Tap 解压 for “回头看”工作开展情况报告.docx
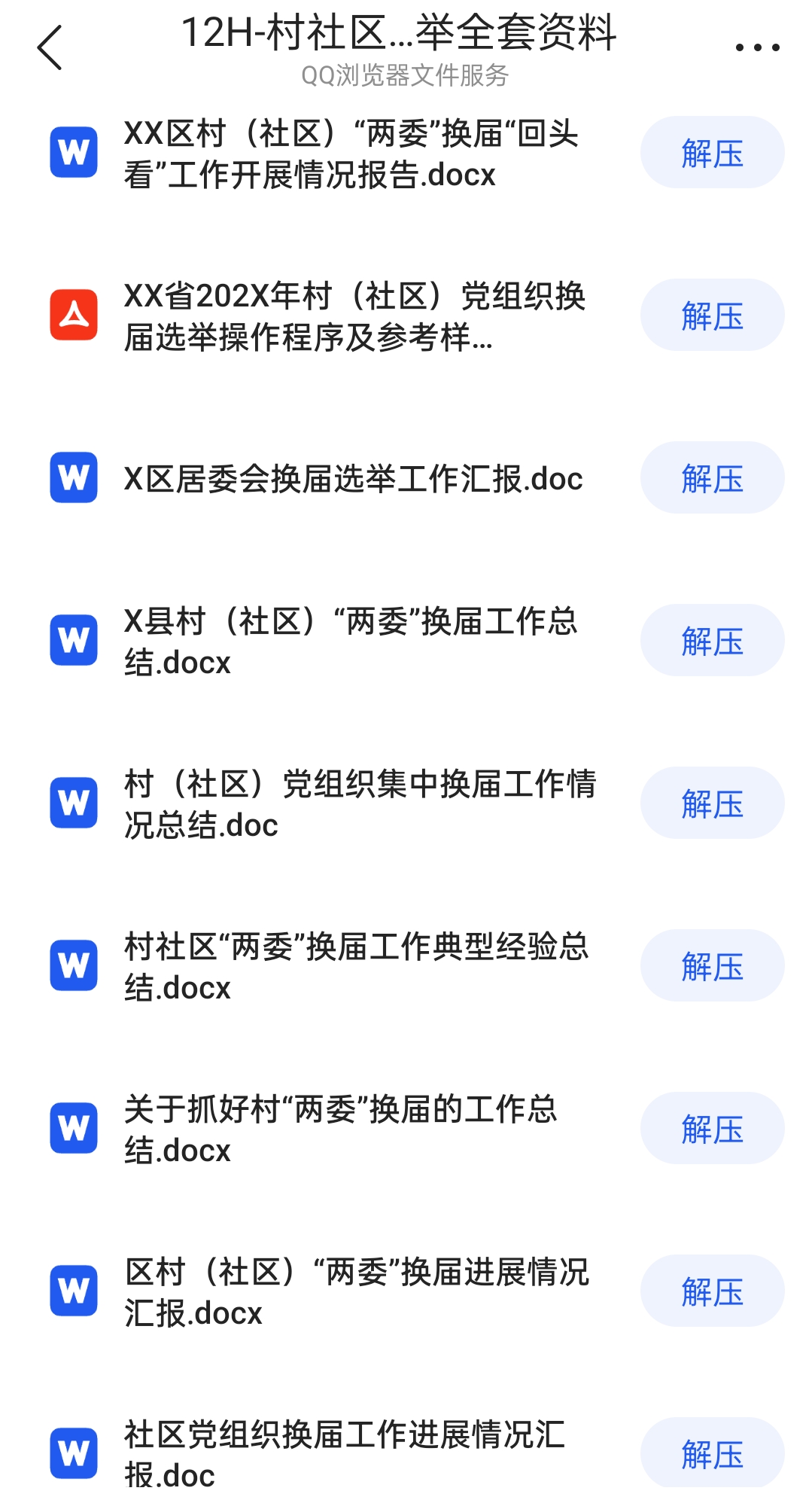812x1503 pixels. click(712, 153)
